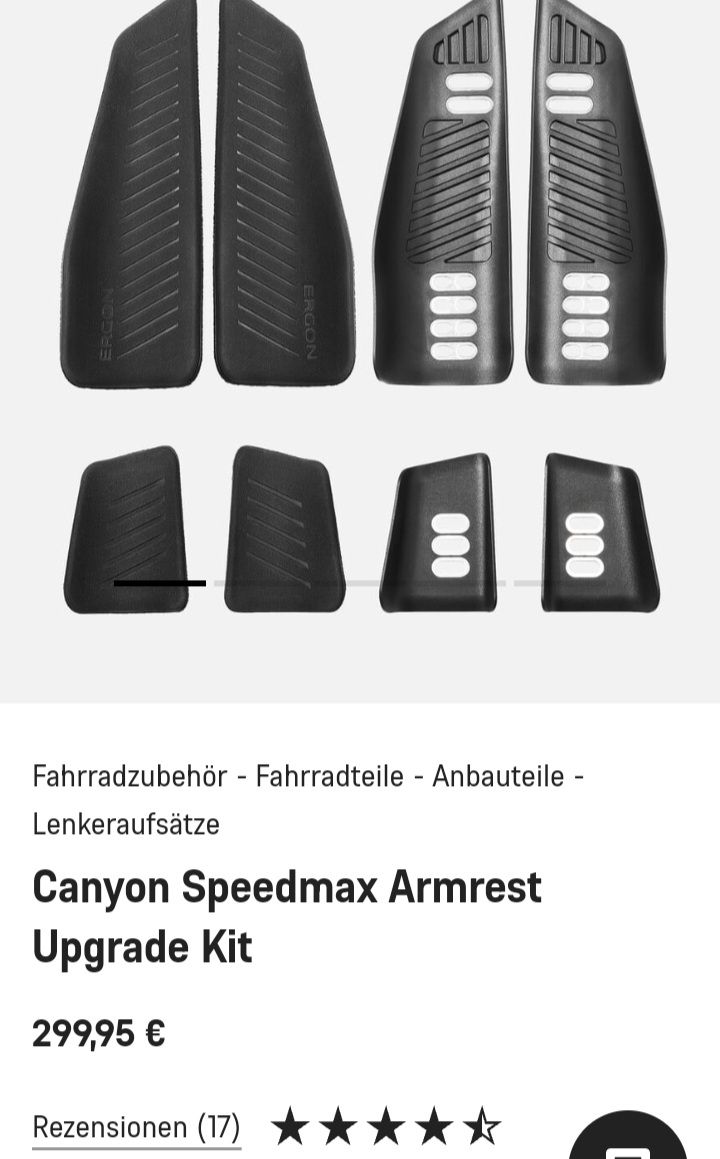Viewport: 720px width, 1159px height.
Task: View the armrest product image fullscreen
Action: [x=360, y=310]
